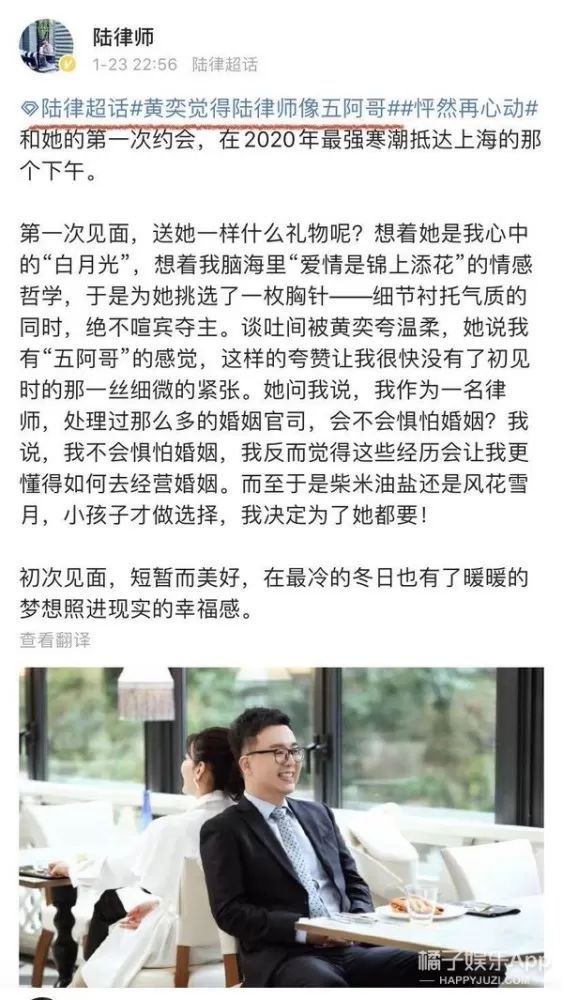Open hashtag 黄奕觉得陆律师像五阿哥
The width and height of the screenshot is (563, 1000).
[x=267, y=108]
